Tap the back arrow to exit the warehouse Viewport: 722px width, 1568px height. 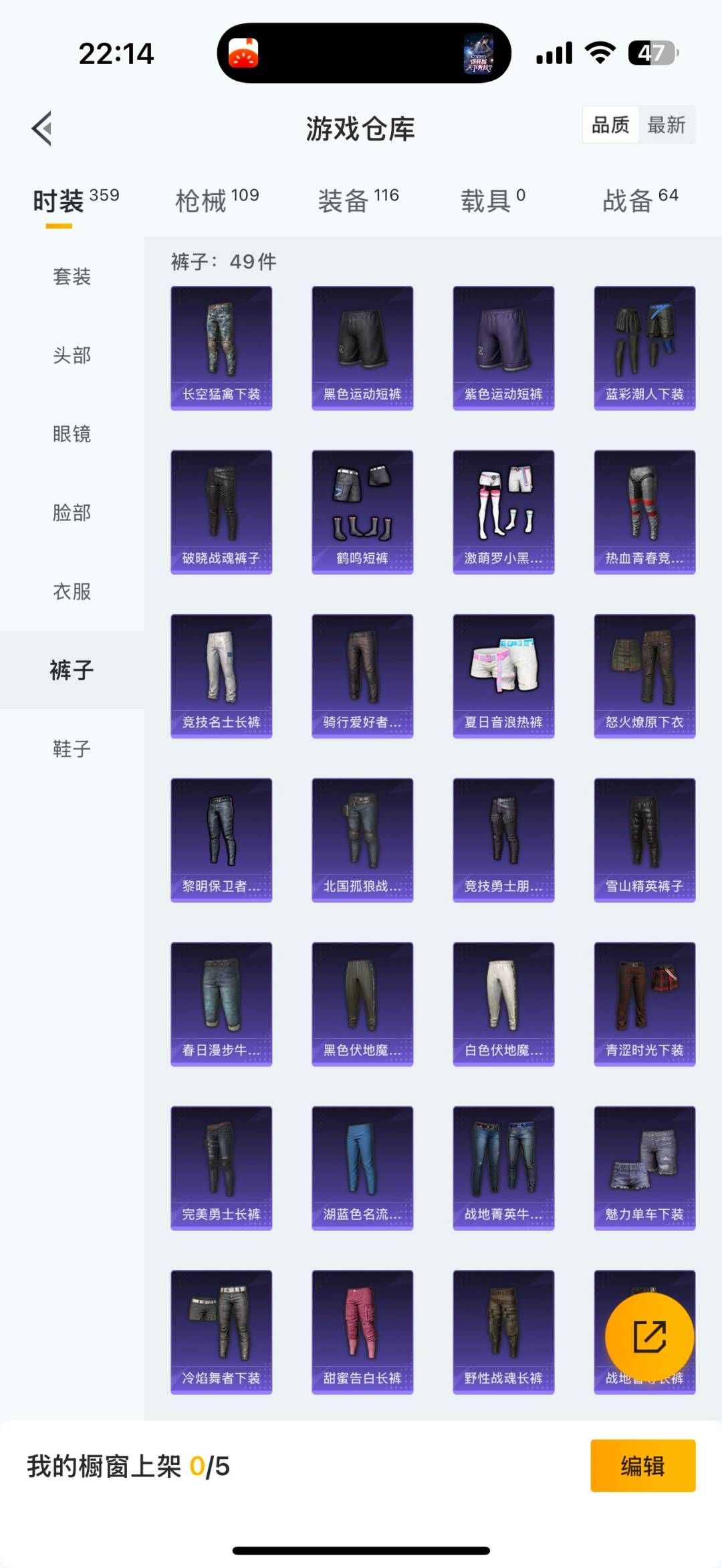[42, 128]
